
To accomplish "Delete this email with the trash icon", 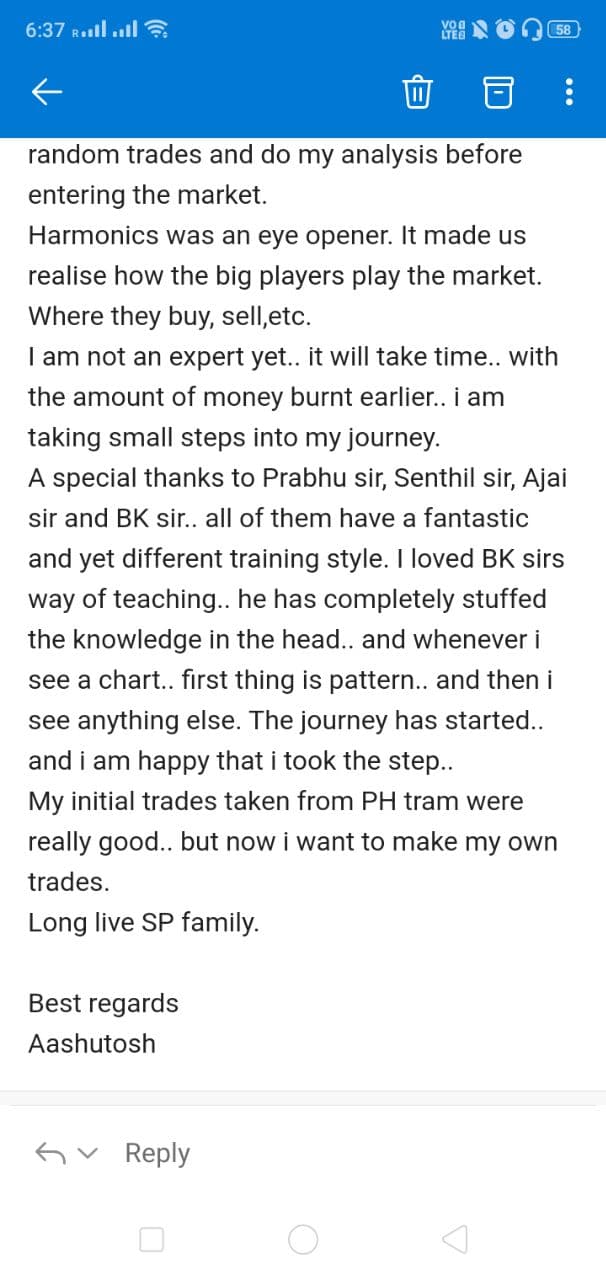I will tap(416, 93).
